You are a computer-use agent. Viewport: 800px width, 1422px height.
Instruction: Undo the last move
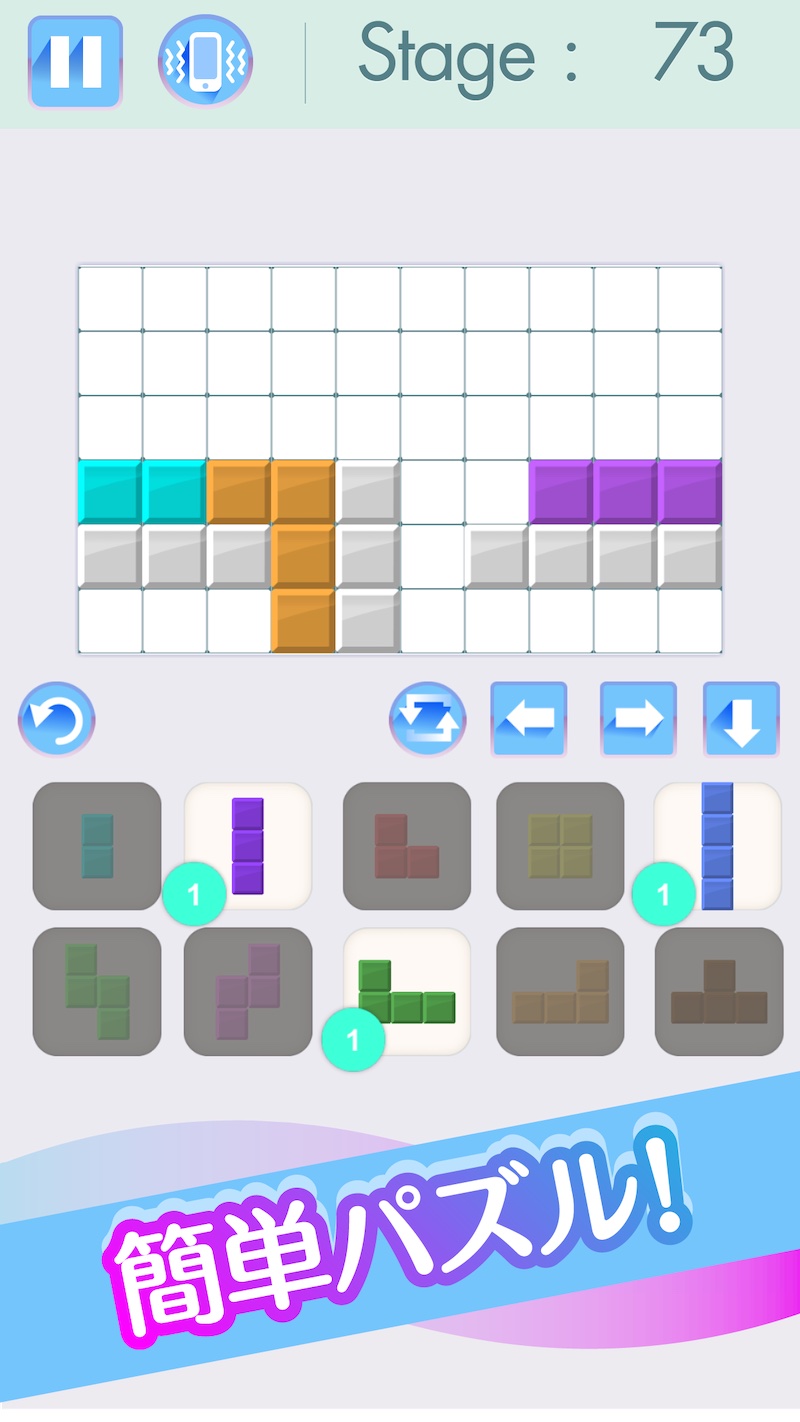[x=57, y=719]
